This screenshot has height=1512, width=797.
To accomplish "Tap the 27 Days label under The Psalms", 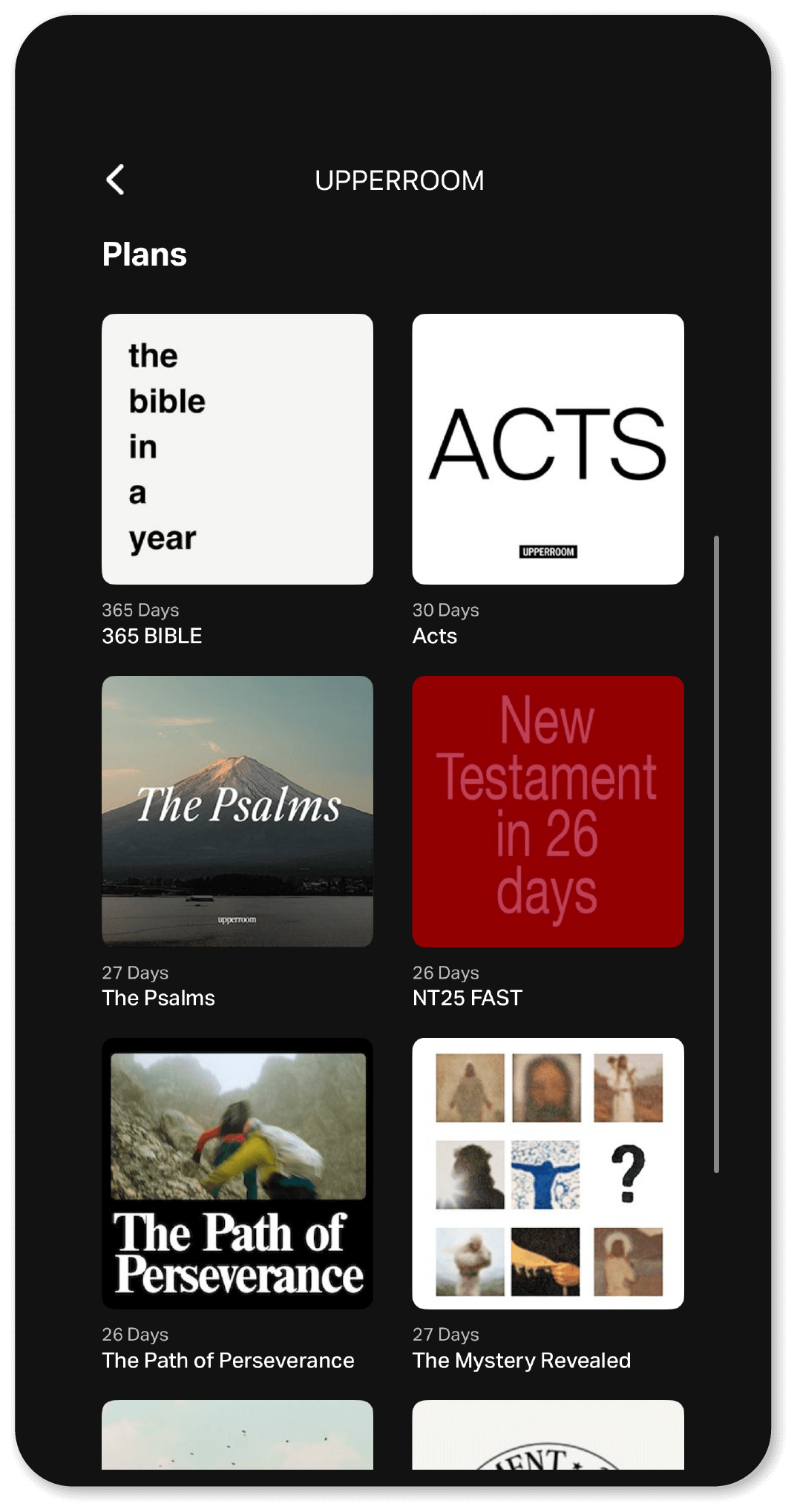I will point(135,972).
